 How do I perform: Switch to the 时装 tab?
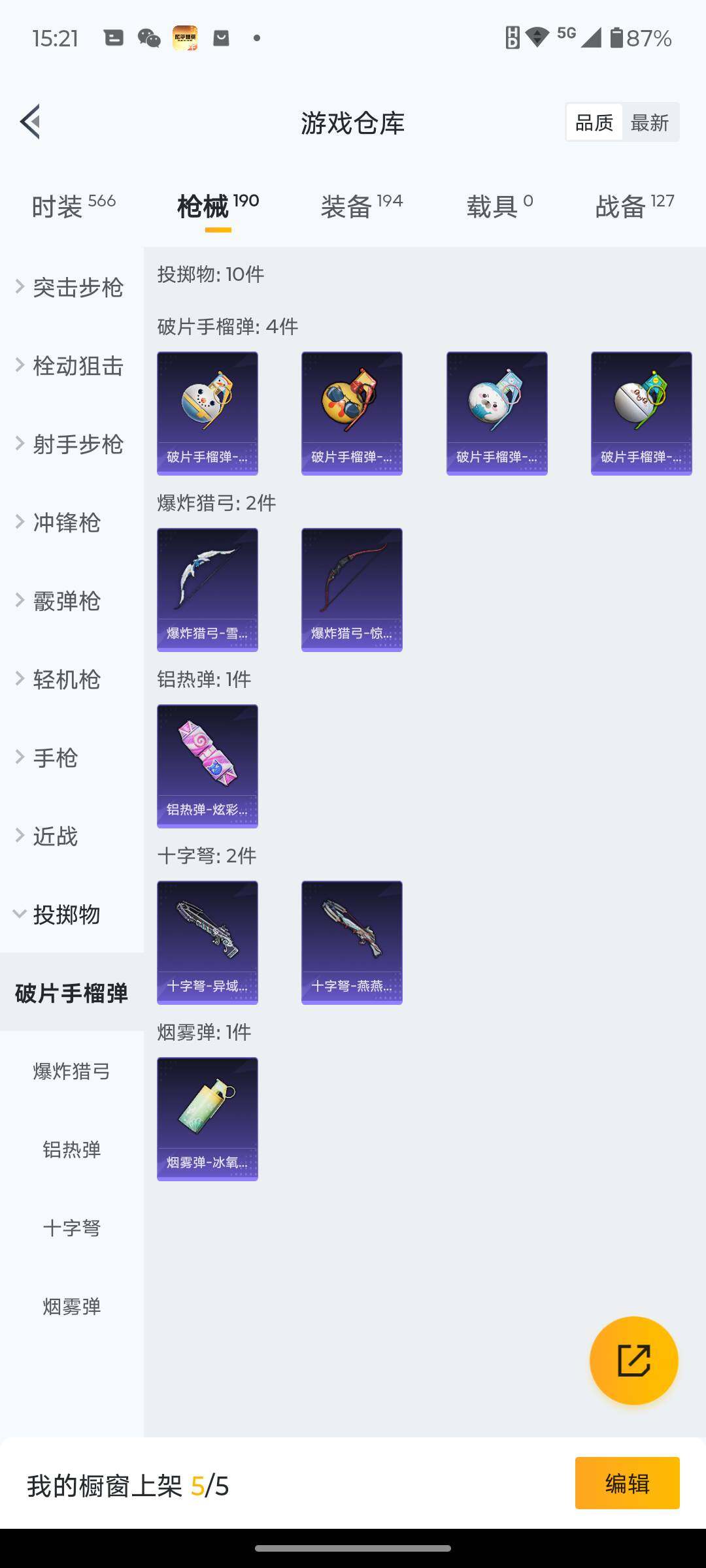(73, 206)
